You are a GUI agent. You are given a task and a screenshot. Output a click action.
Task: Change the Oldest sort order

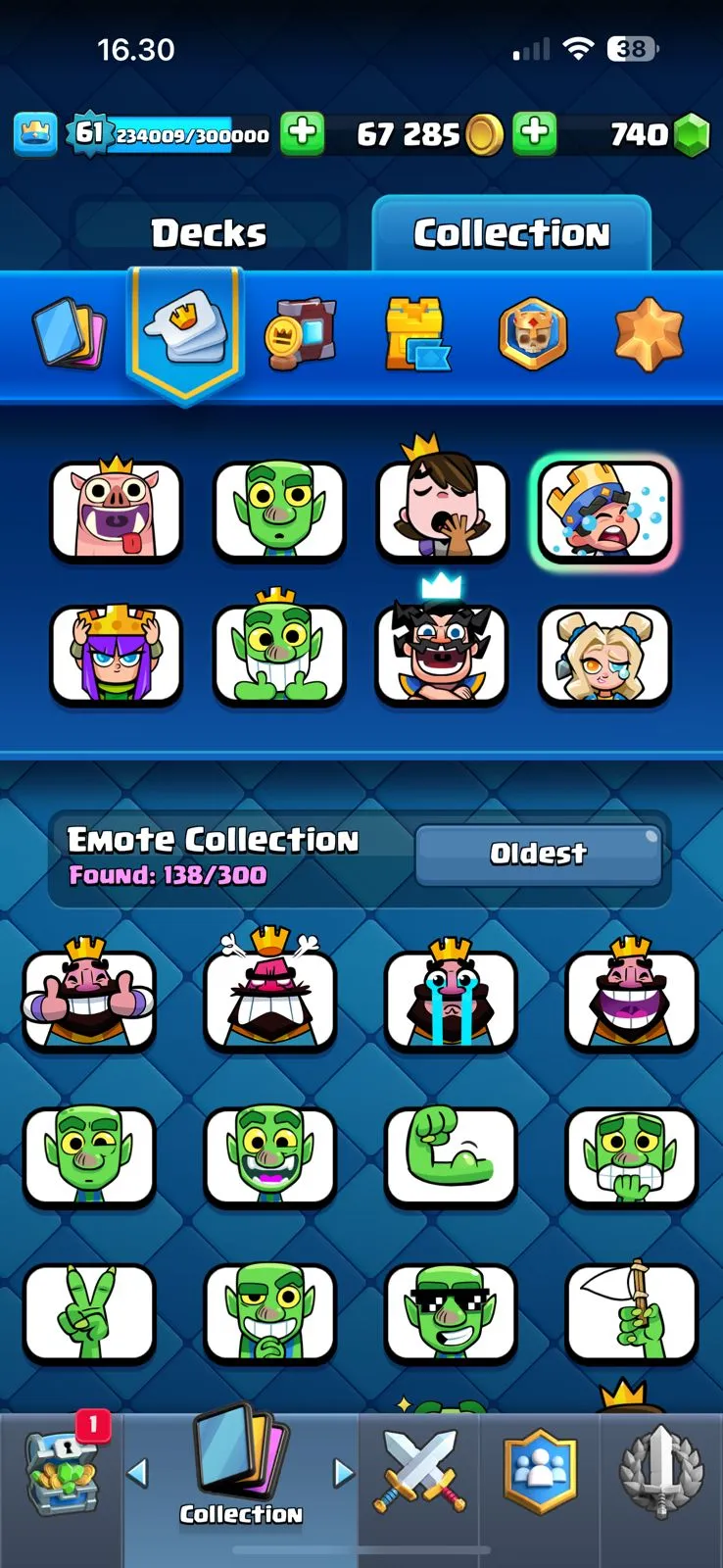538,854
